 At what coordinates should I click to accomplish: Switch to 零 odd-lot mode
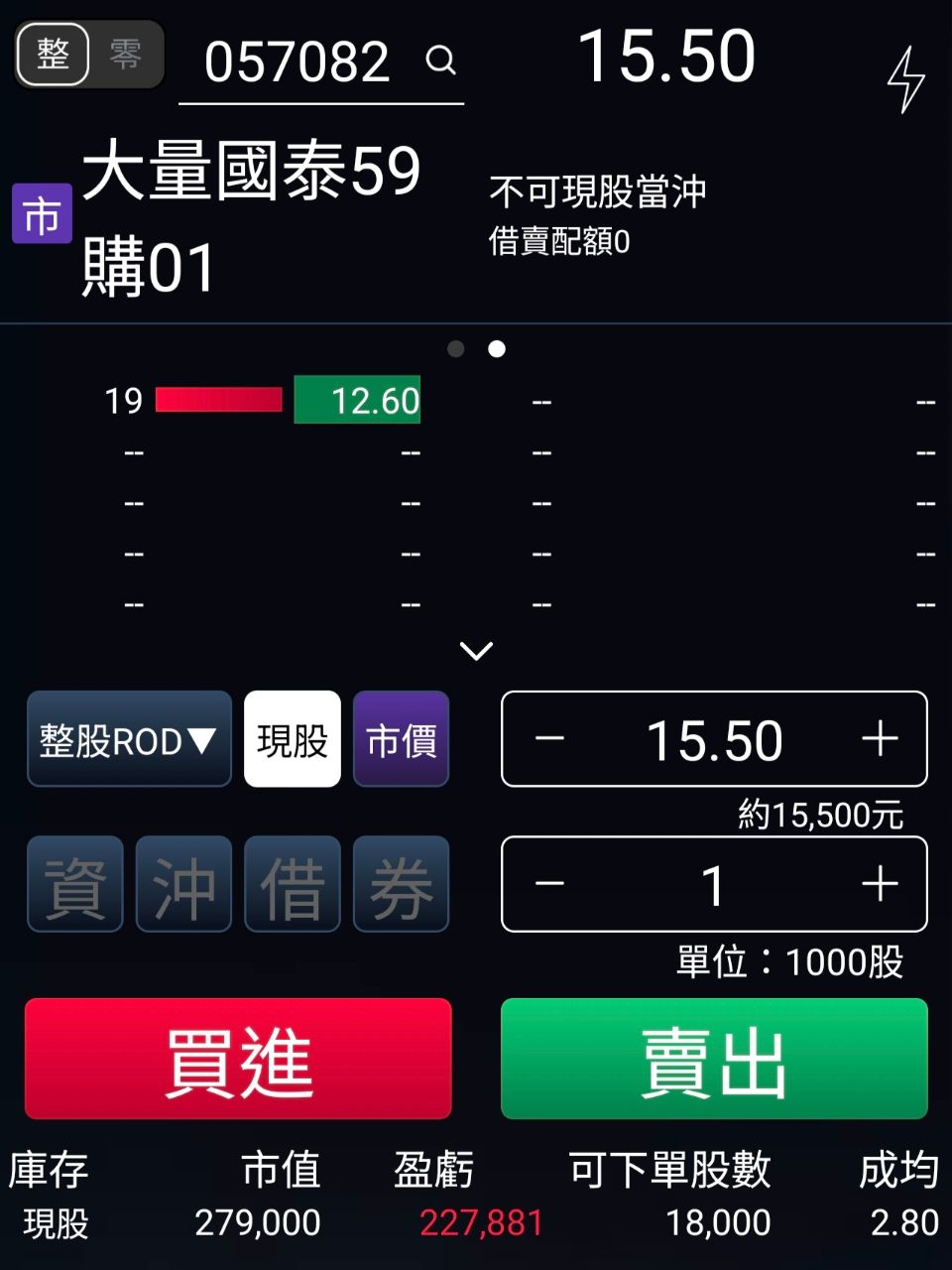pyautogui.click(x=126, y=54)
